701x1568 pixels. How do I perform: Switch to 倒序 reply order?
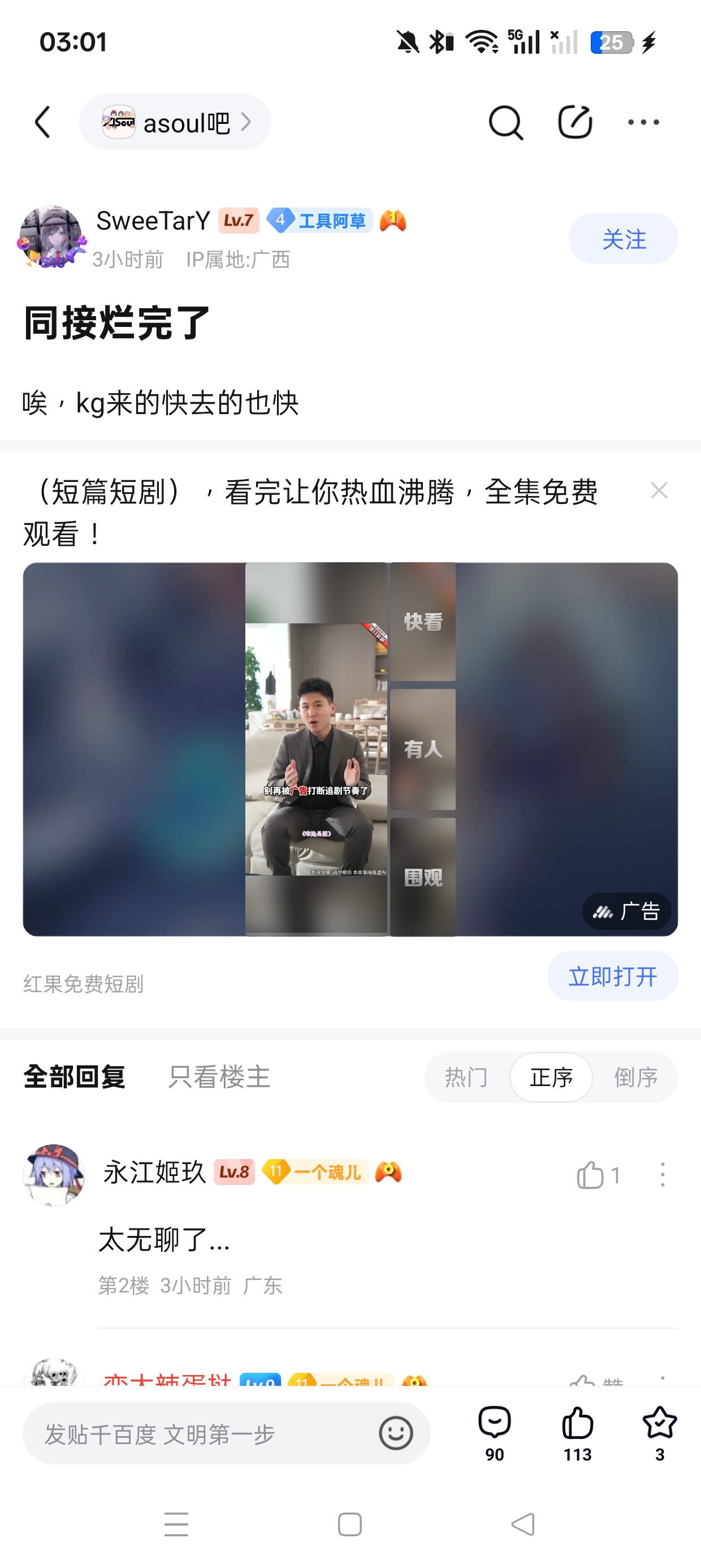635,1077
